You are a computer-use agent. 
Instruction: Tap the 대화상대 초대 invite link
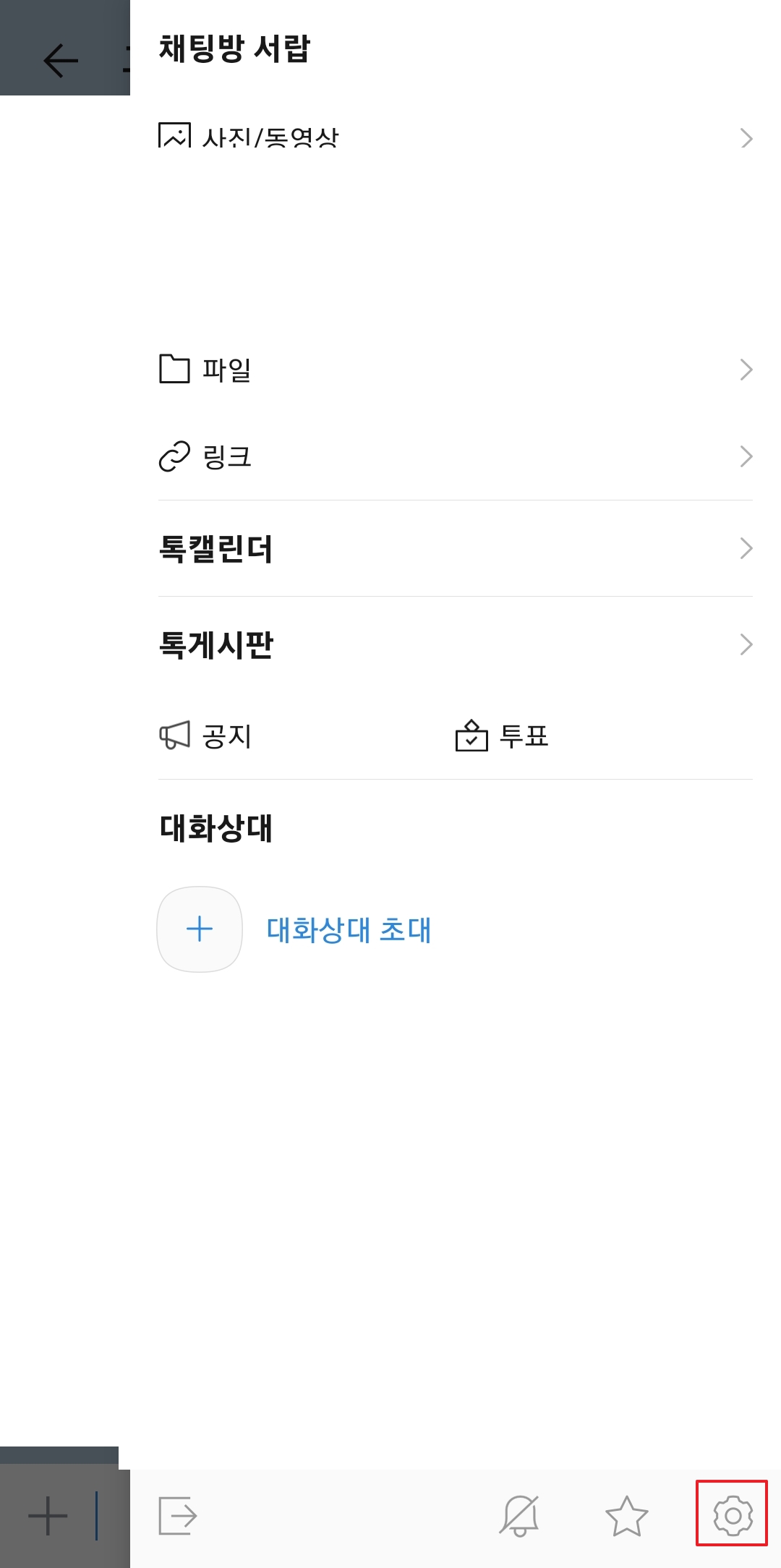348,931
